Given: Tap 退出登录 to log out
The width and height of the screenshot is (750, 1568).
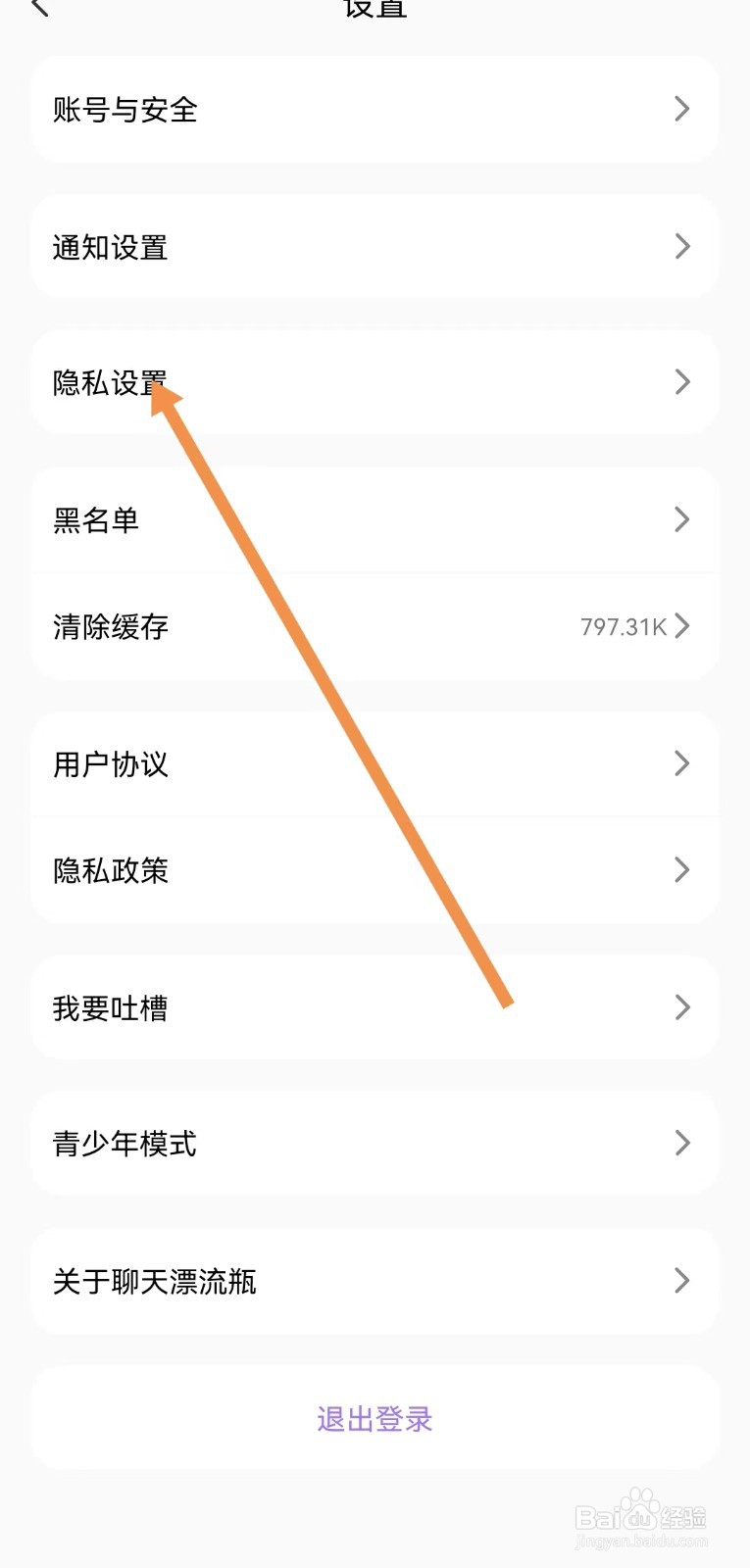Looking at the screenshot, I should 375,1418.
